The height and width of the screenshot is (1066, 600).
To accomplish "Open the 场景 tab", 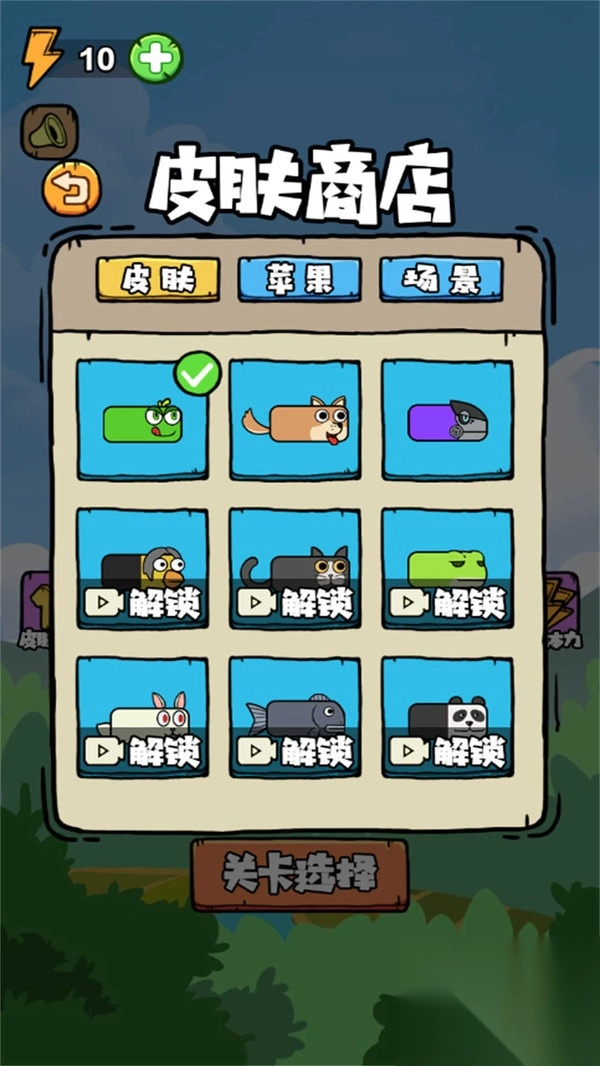I will [x=440, y=279].
